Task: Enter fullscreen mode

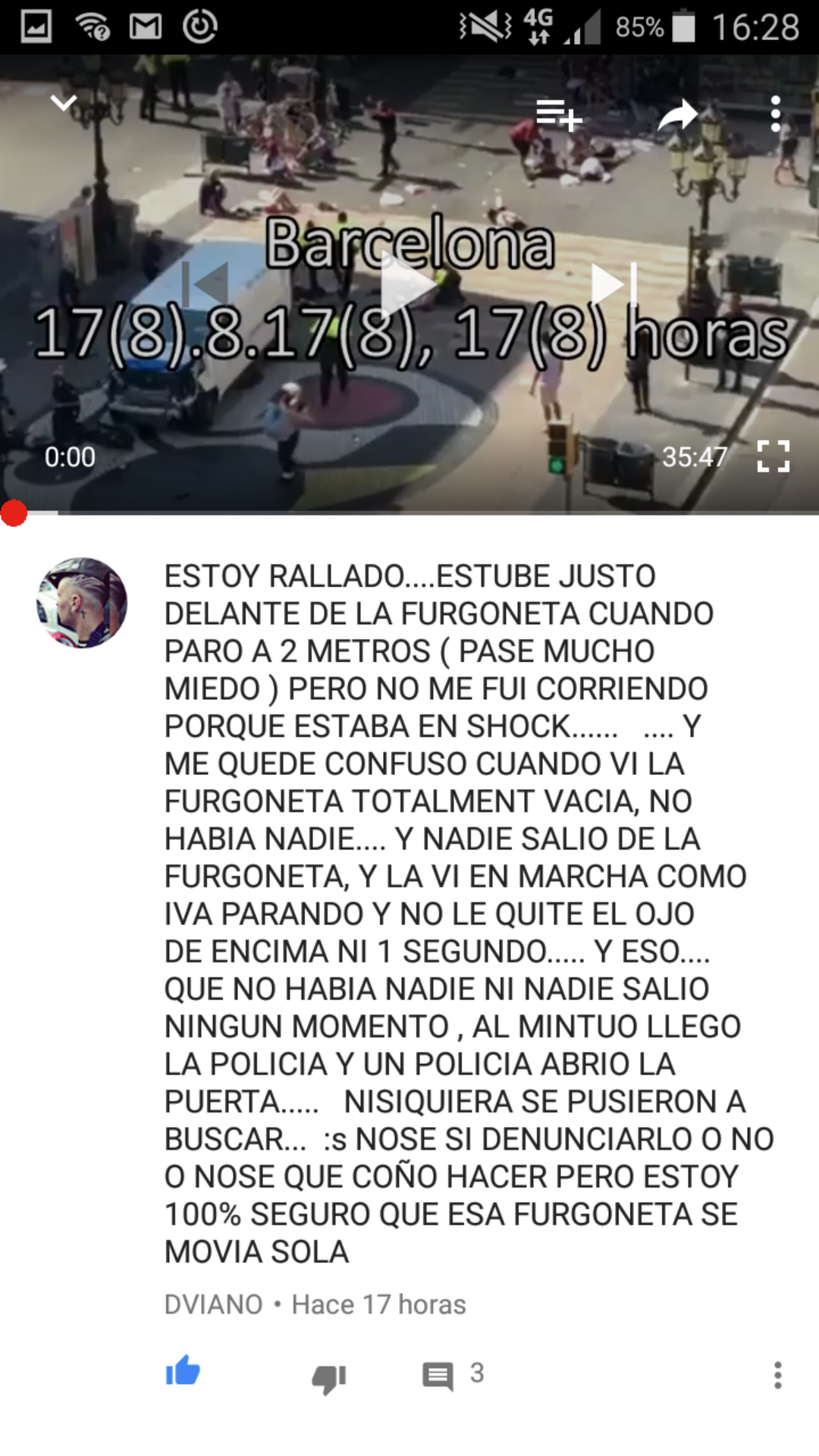Action: click(x=773, y=457)
